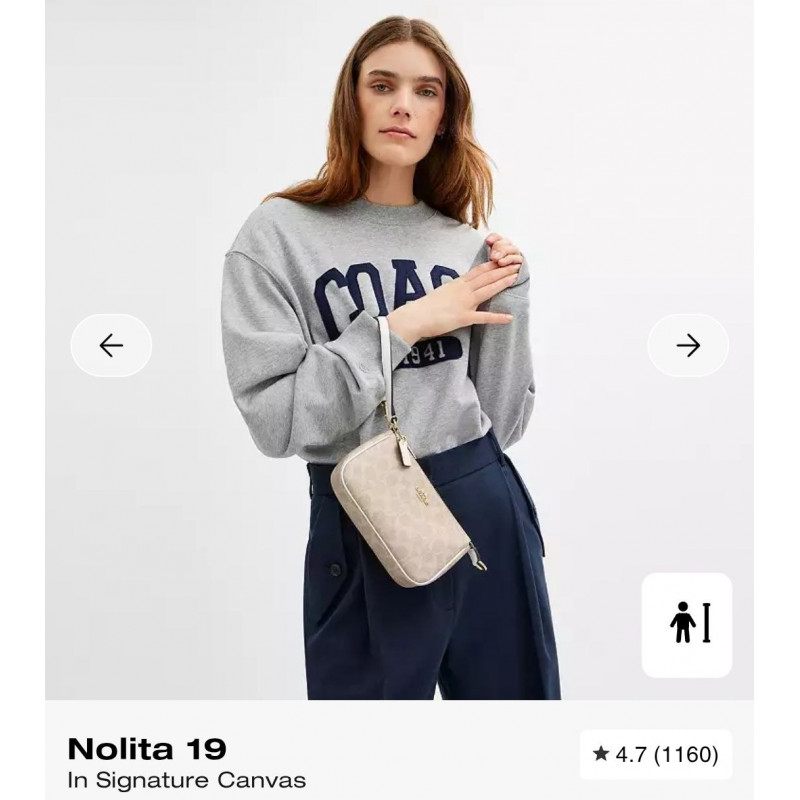Open the model size view icon
Image resolution: width=800 pixels, height=800 pixels.
pyautogui.click(x=687, y=625)
